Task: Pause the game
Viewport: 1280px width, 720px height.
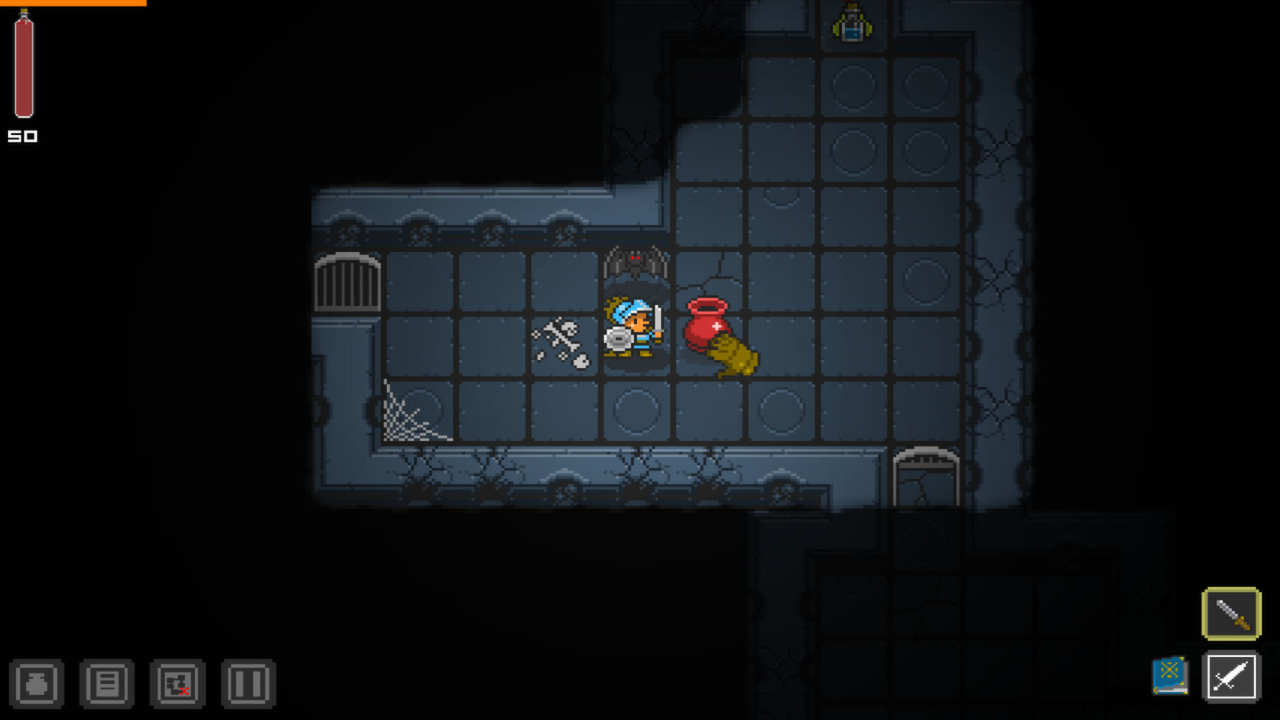Action: click(247, 684)
